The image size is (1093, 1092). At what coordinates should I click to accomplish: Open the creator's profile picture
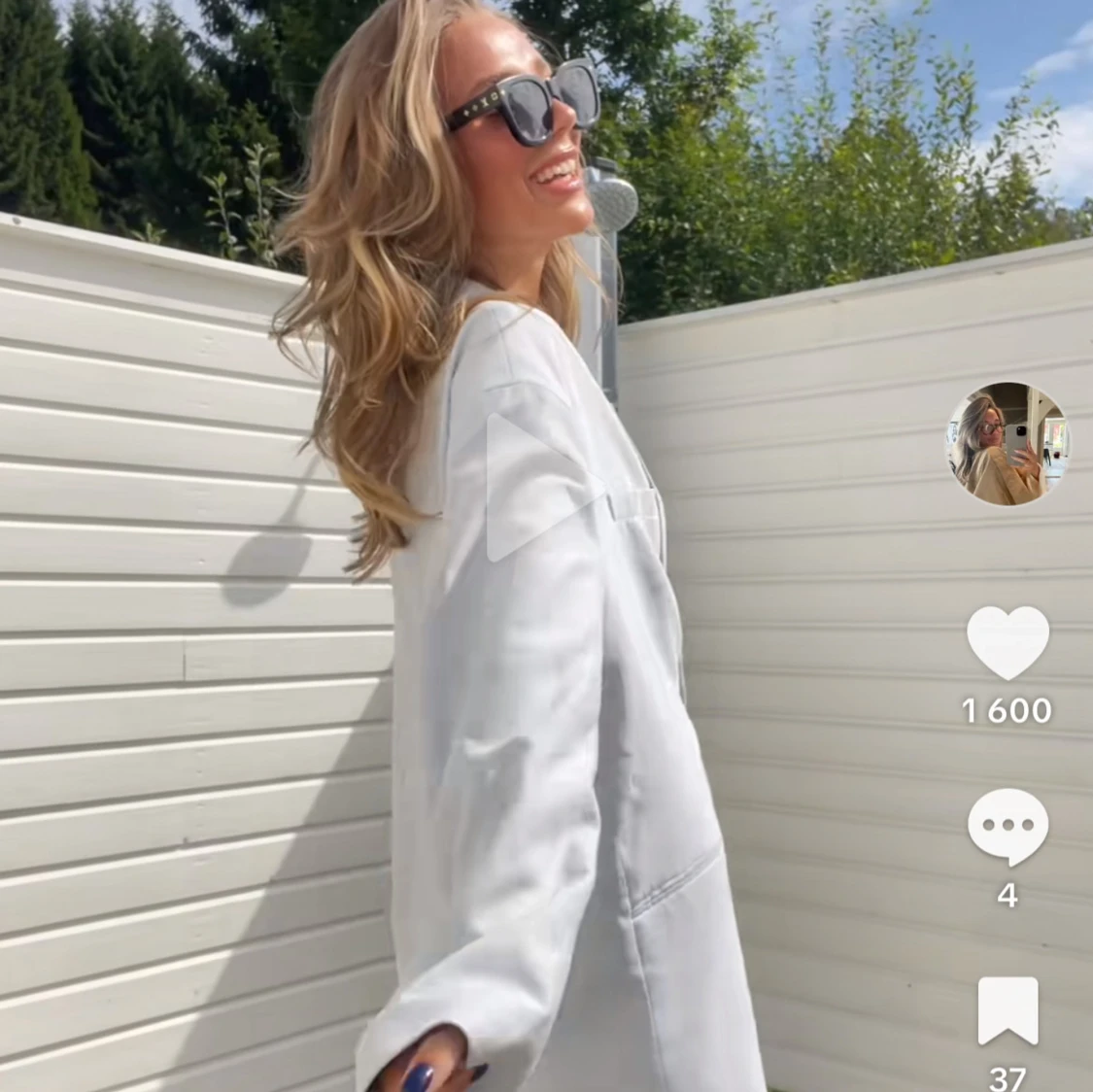[x=1007, y=444]
